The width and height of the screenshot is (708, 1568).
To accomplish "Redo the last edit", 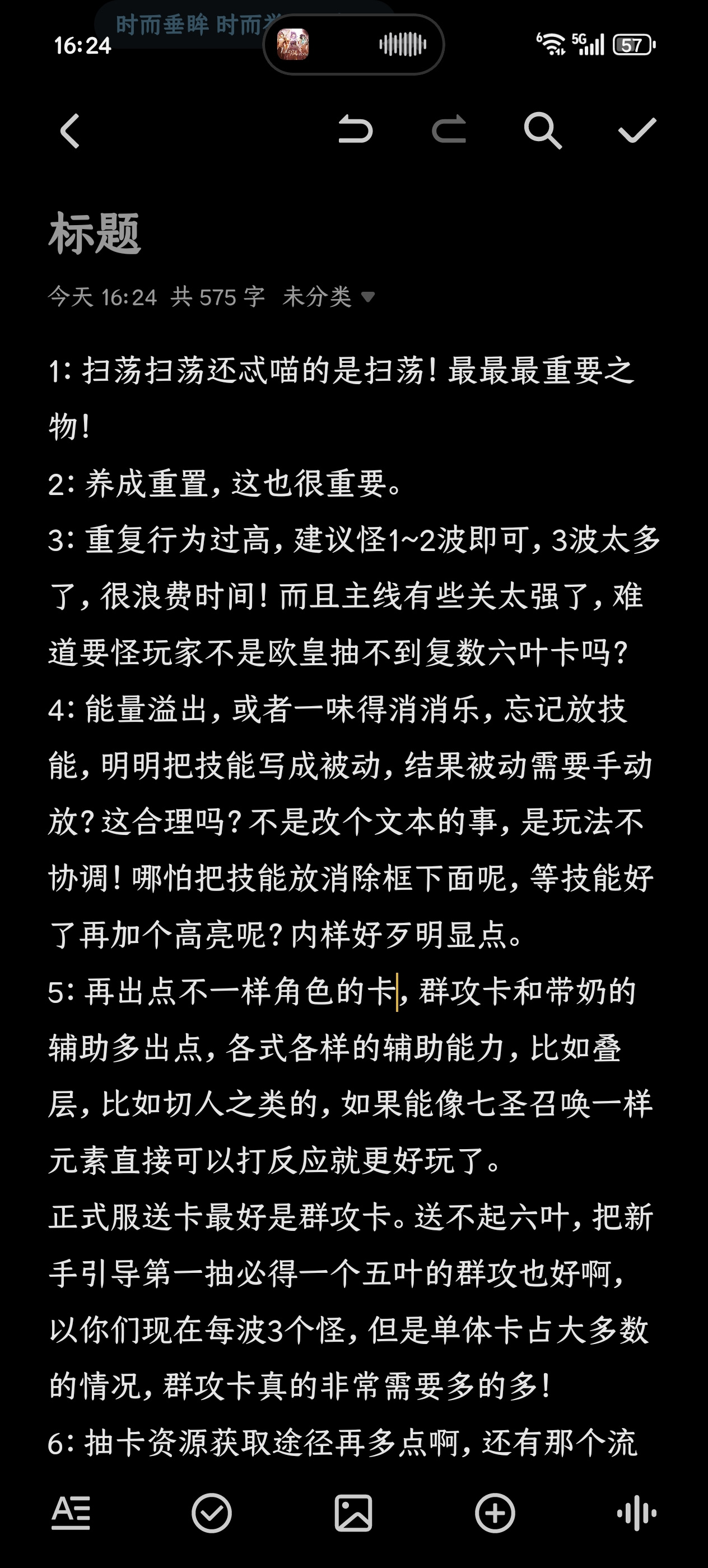I will tap(449, 130).
